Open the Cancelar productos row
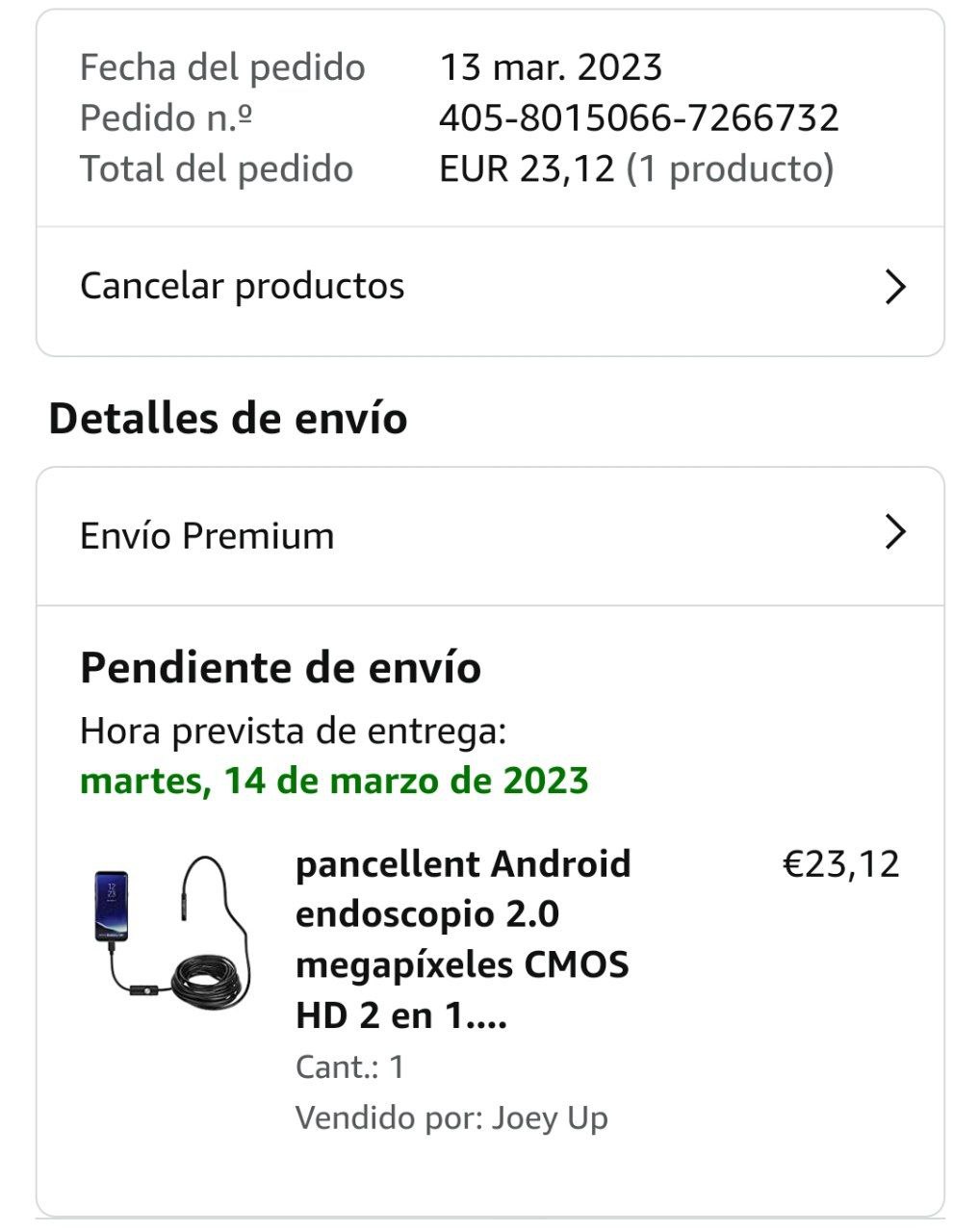 click(489, 287)
